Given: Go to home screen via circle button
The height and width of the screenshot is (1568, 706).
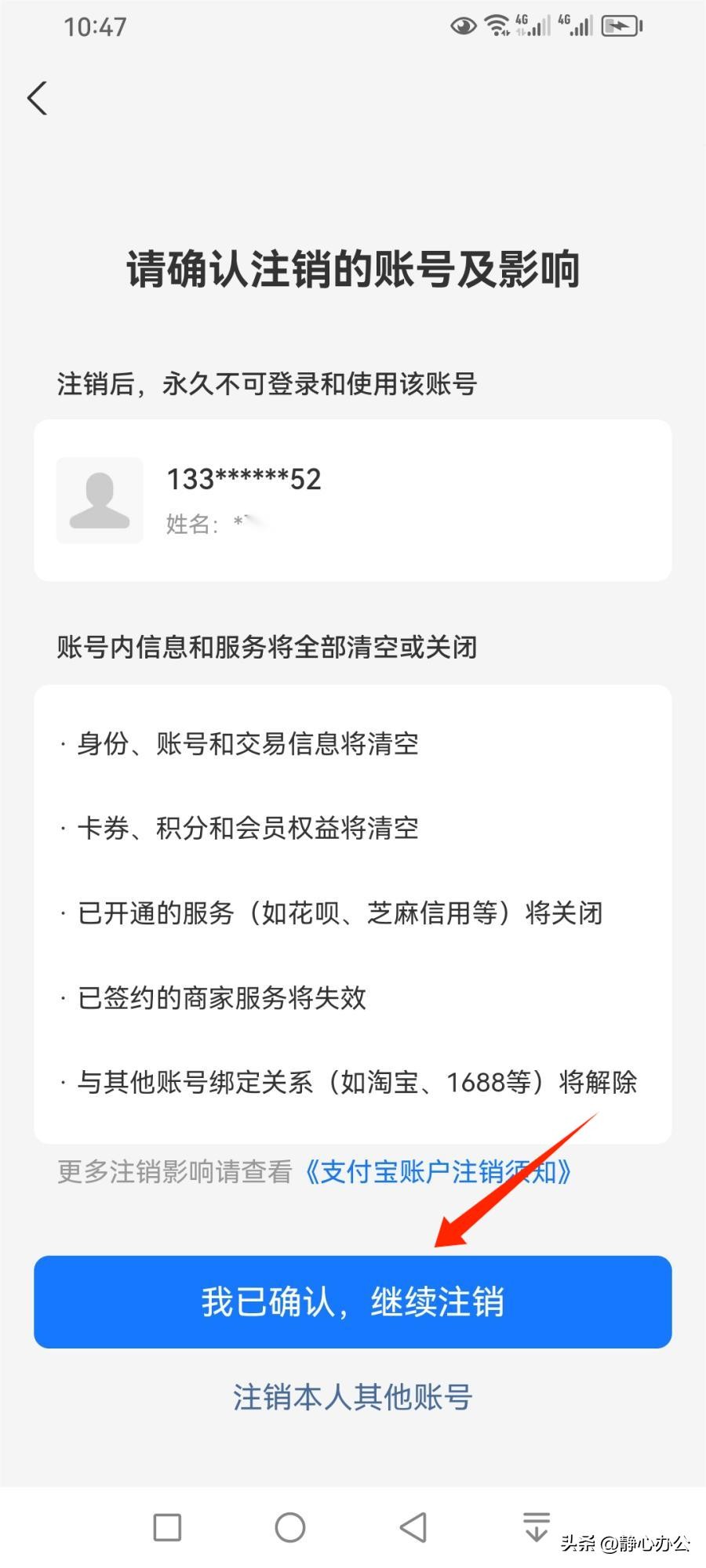Looking at the screenshot, I should [290, 1527].
